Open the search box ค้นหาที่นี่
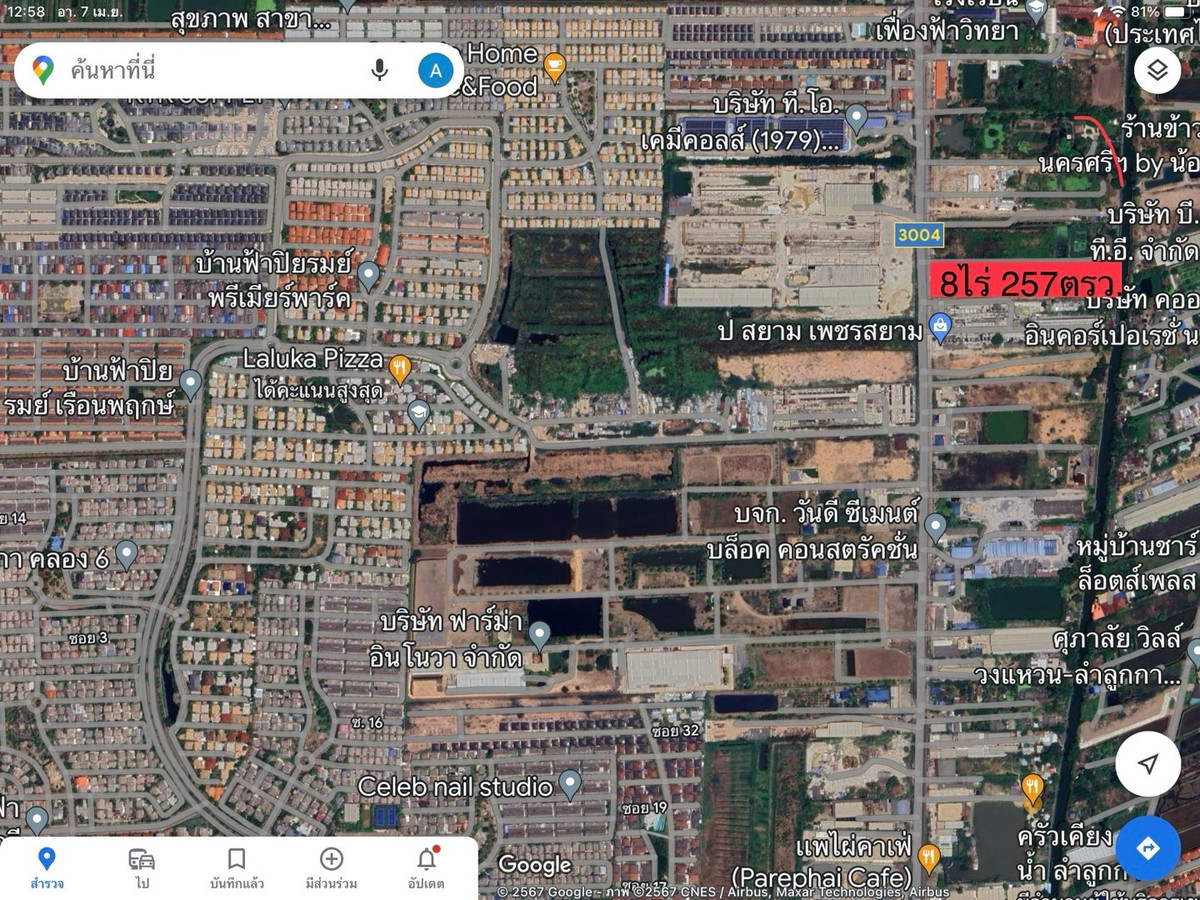The image size is (1200, 900). click(x=200, y=71)
